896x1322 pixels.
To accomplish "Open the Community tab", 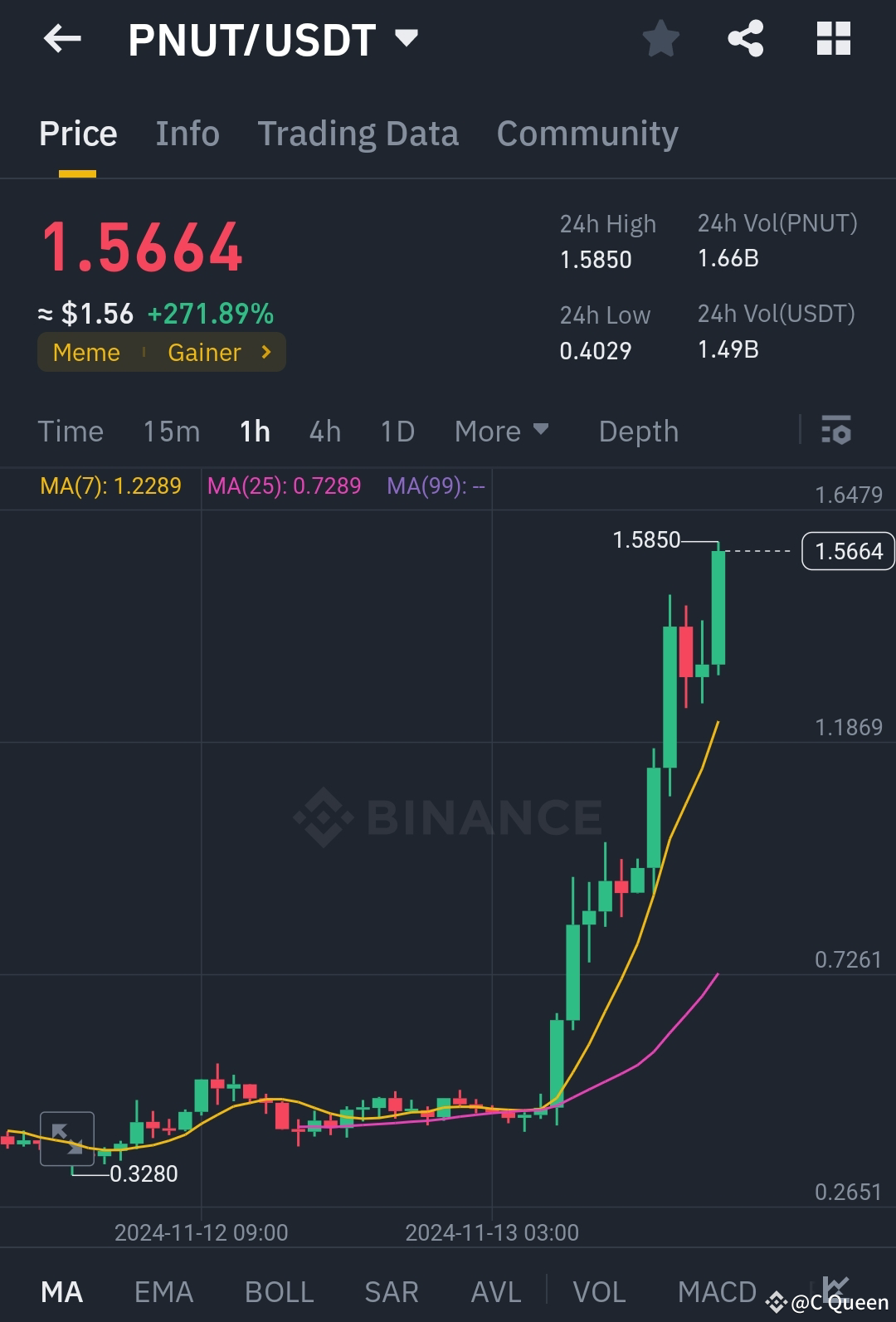I will click(x=587, y=133).
